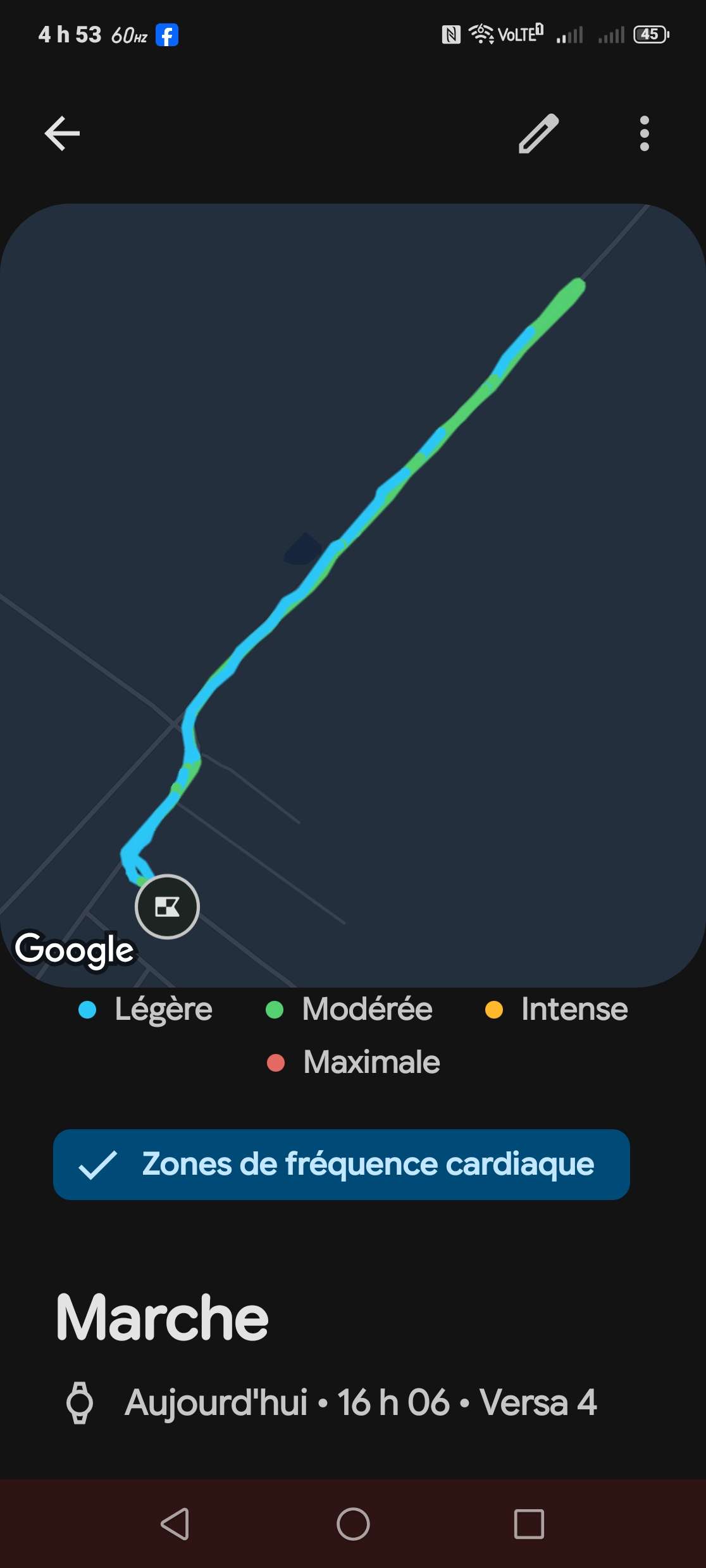706x1568 pixels.
Task: Open recent apps from the navigation bar
Action: (529, 1524)
